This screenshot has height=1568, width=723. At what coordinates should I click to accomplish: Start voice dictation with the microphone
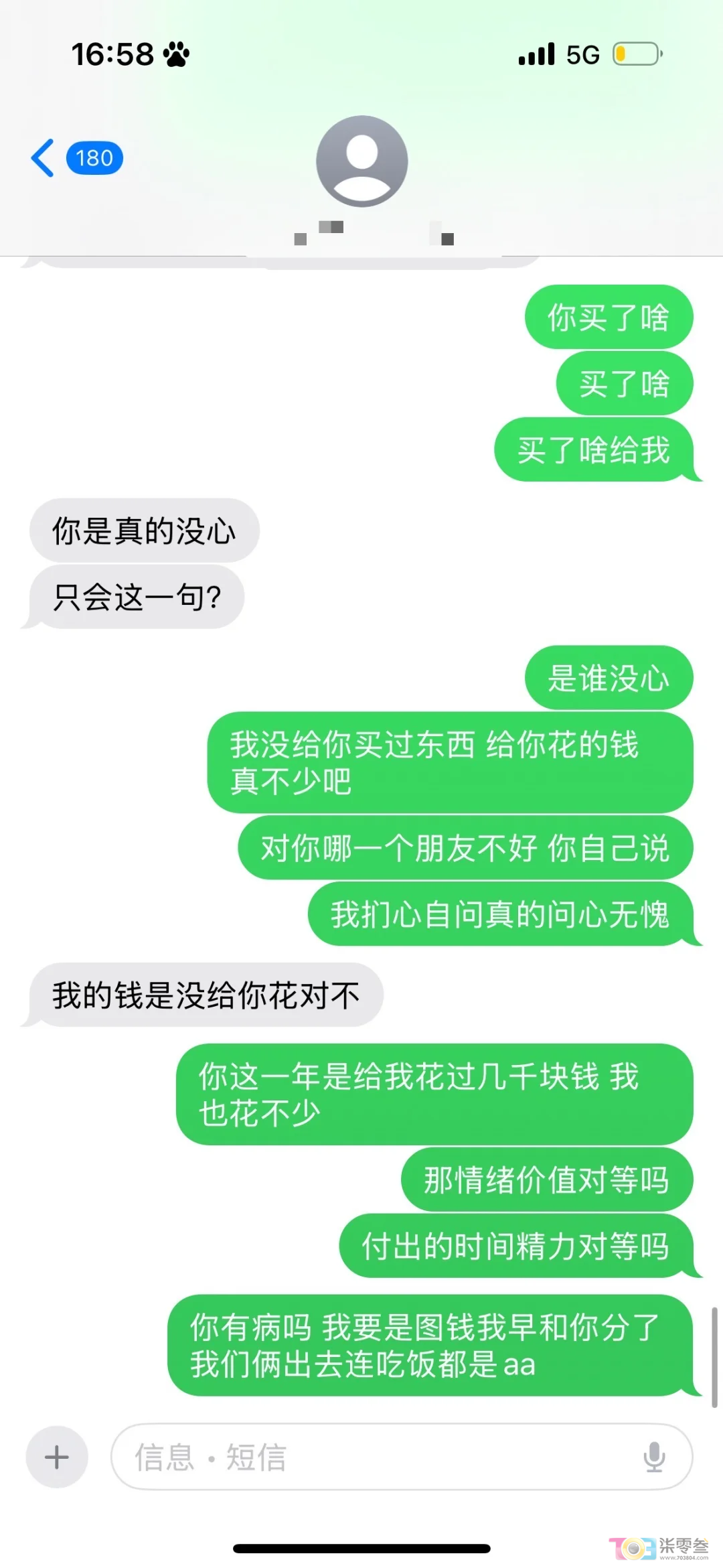point(654,1457)
